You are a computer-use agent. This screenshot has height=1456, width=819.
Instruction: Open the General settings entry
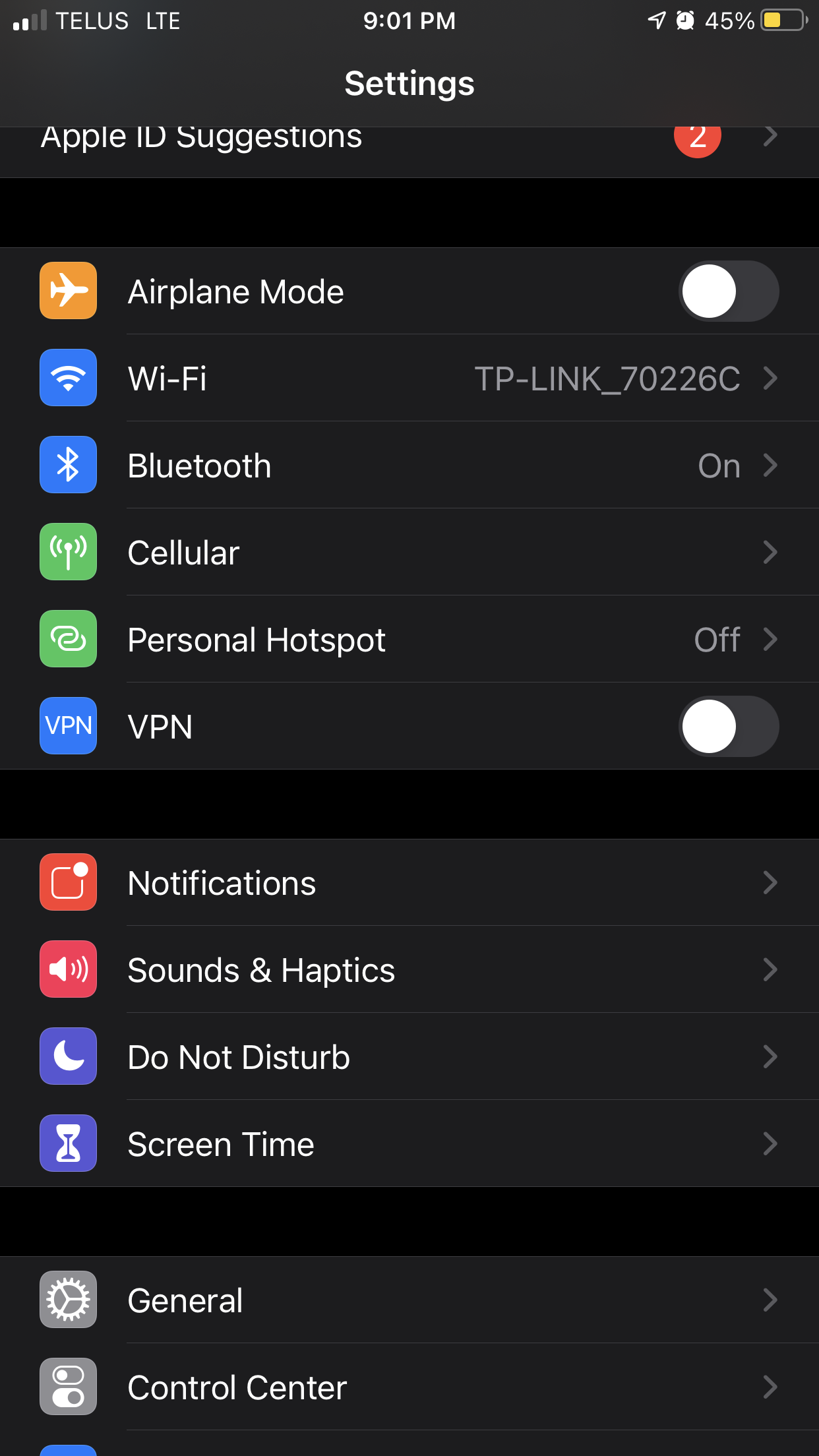[x=409, y=1300]
